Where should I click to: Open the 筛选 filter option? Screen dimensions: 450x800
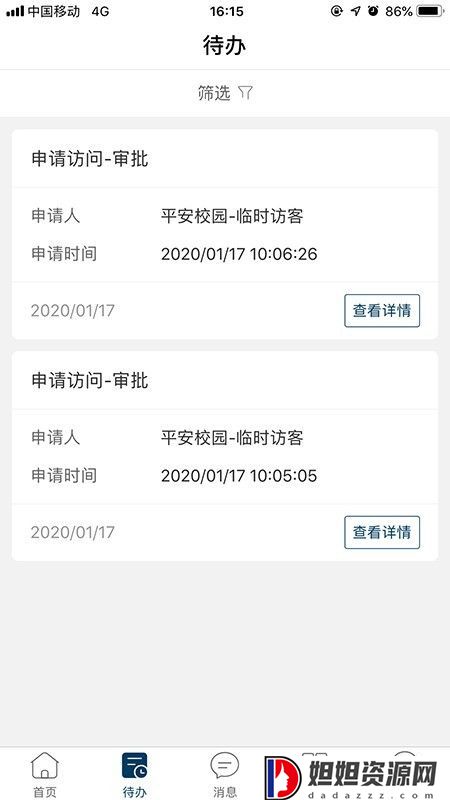(x=225, y=93)
